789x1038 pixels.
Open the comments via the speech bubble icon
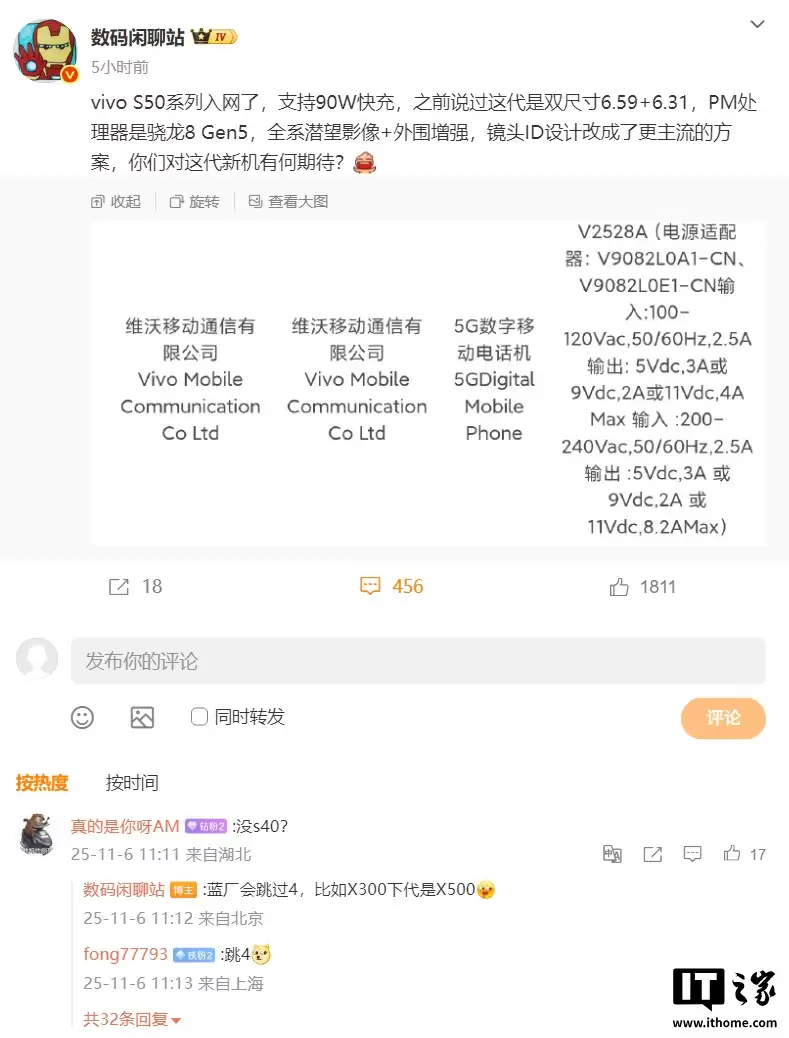372,587
